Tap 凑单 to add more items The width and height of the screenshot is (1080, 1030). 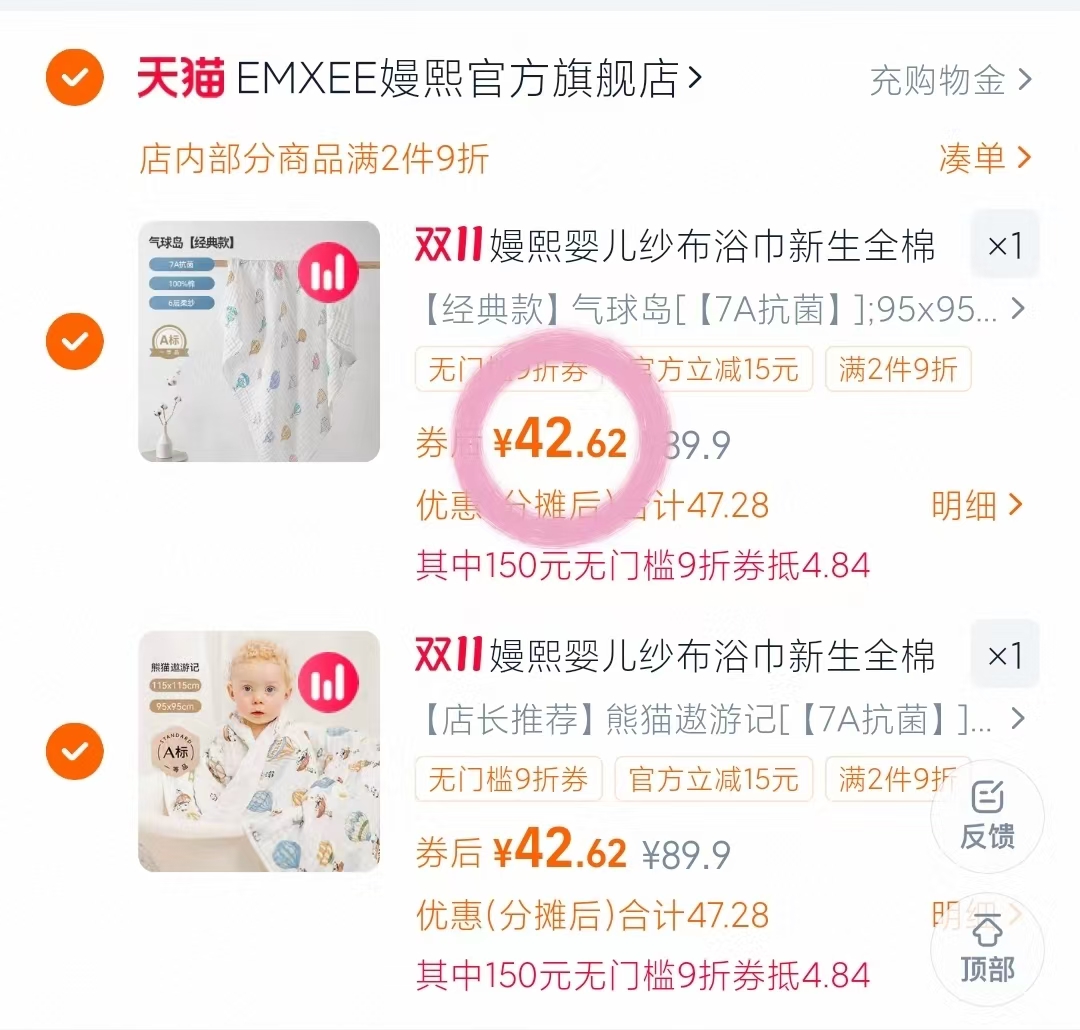click(984, 157)
